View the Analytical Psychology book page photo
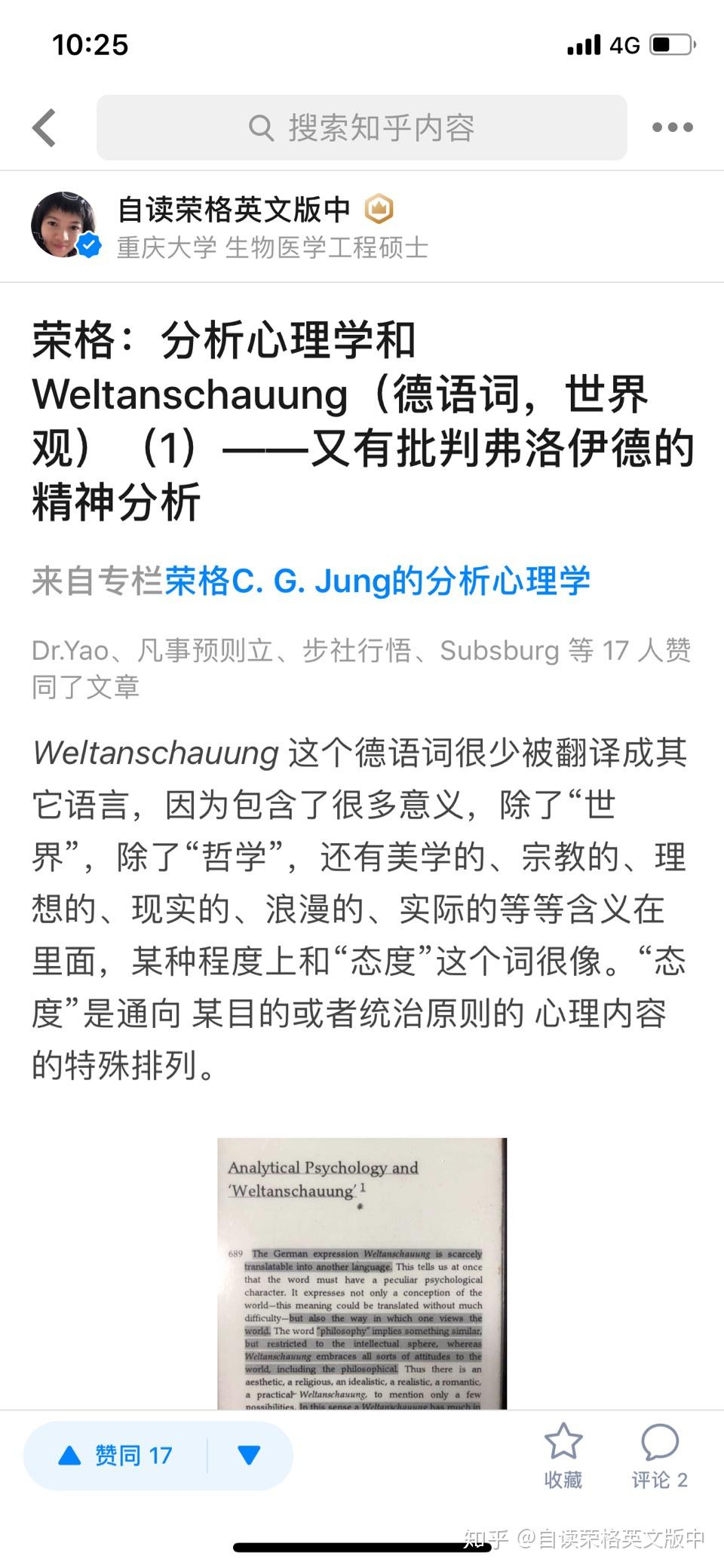This screenshot has height=1568, width=724. pyautogui.click(x=362, y=1273)
